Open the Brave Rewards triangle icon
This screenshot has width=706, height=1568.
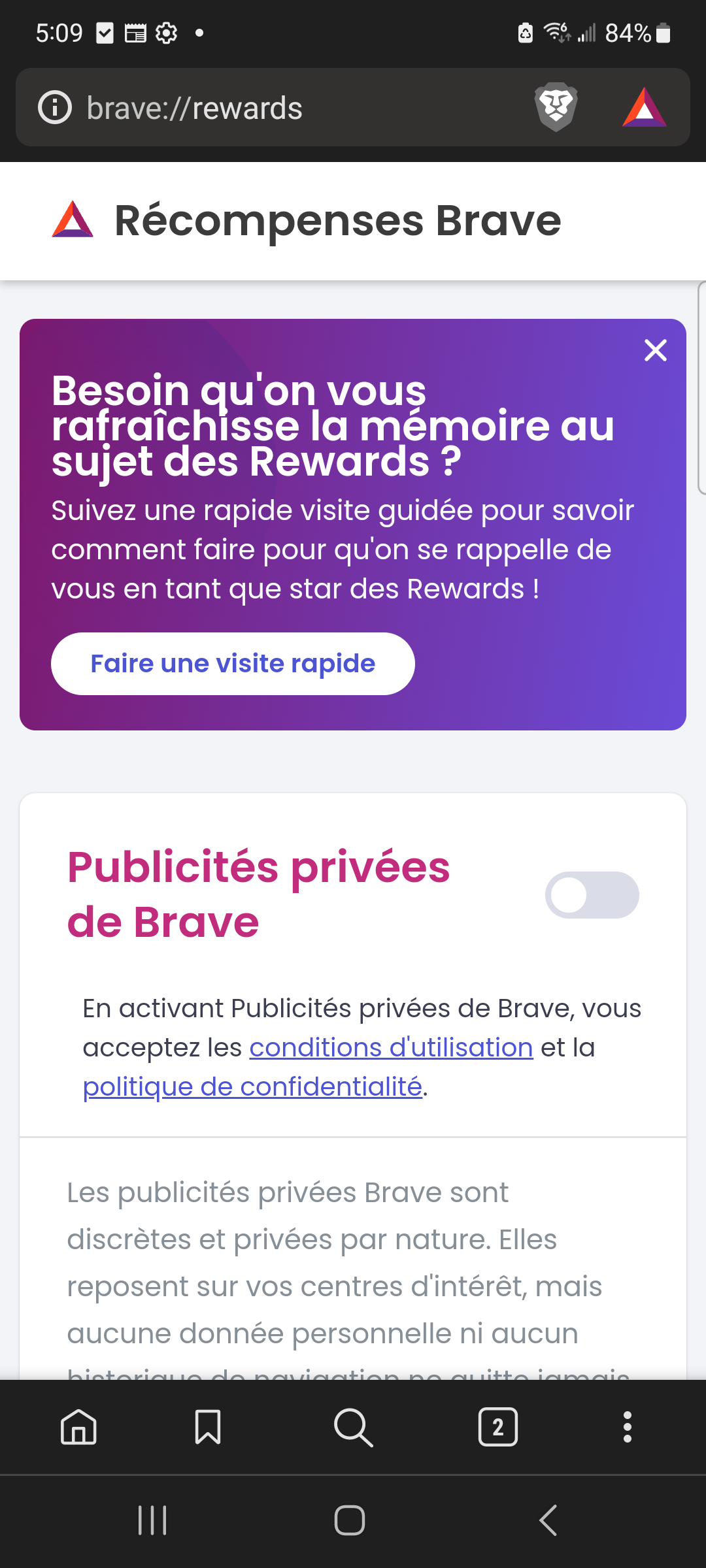pyautogui.click(x=645, y=107)
